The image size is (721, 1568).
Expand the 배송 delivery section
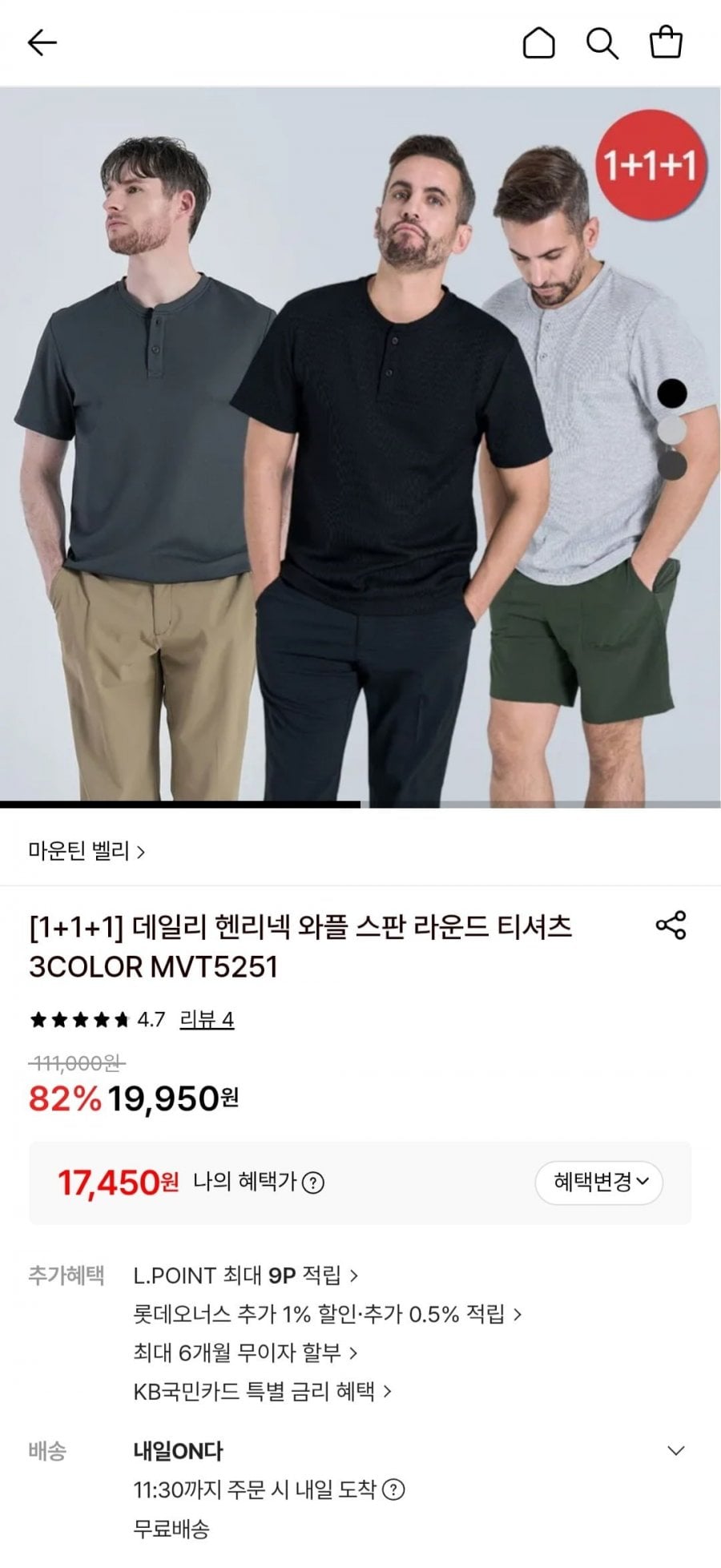point(676,1450)
